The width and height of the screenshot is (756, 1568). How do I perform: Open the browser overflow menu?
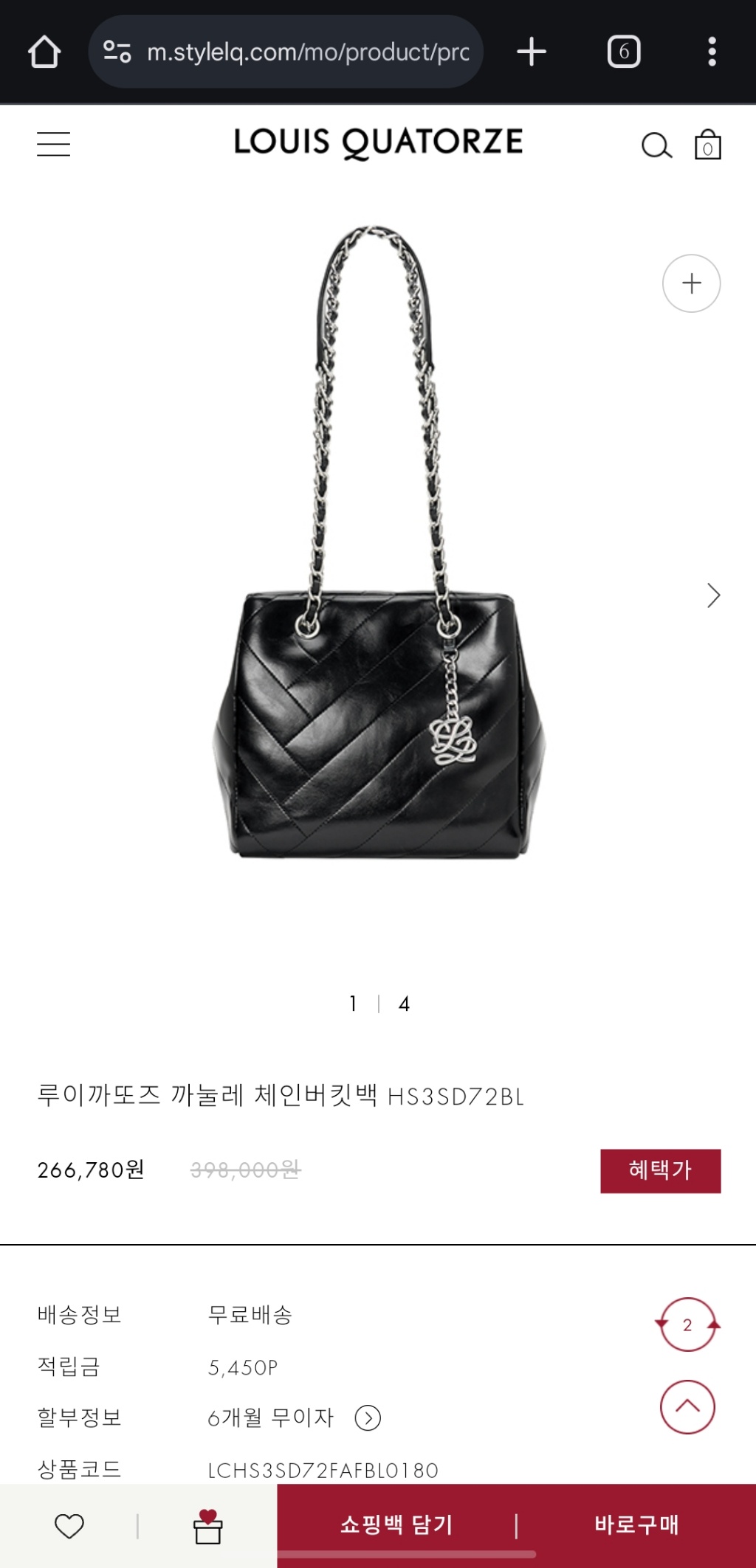[x=712, y=52]
